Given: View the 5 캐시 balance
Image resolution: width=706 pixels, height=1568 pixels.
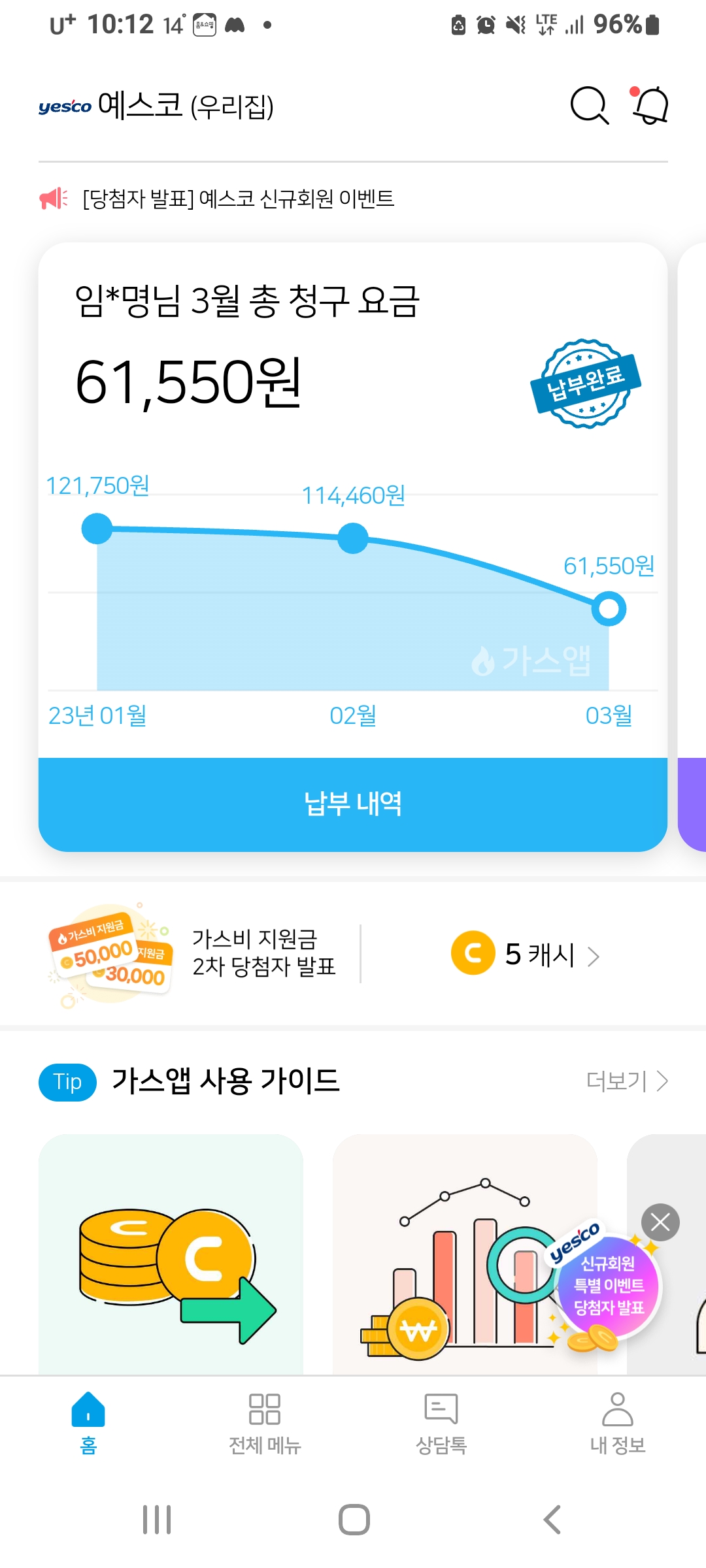Looking at the screenshot, I should [526, 955].
